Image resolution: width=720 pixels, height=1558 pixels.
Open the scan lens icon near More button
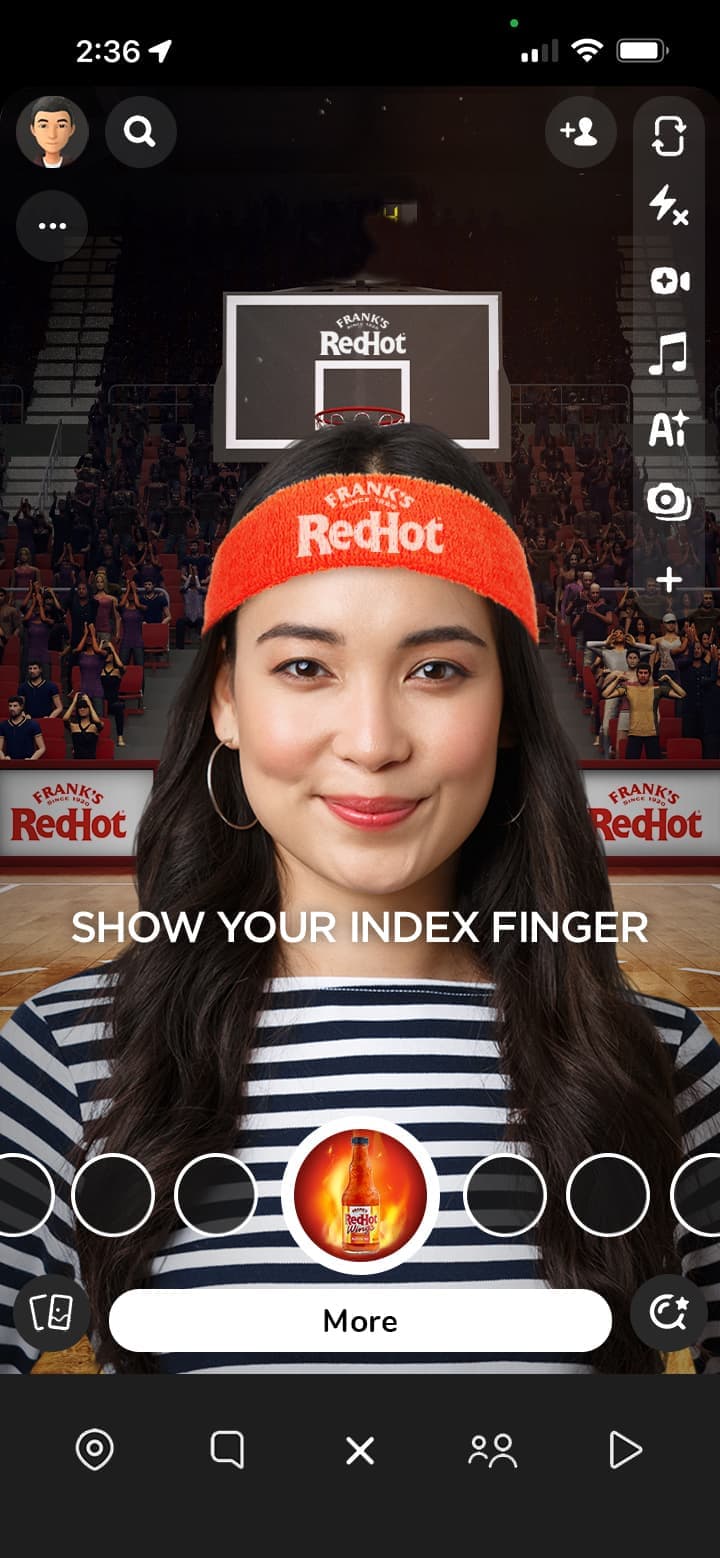click(667, 1320)
